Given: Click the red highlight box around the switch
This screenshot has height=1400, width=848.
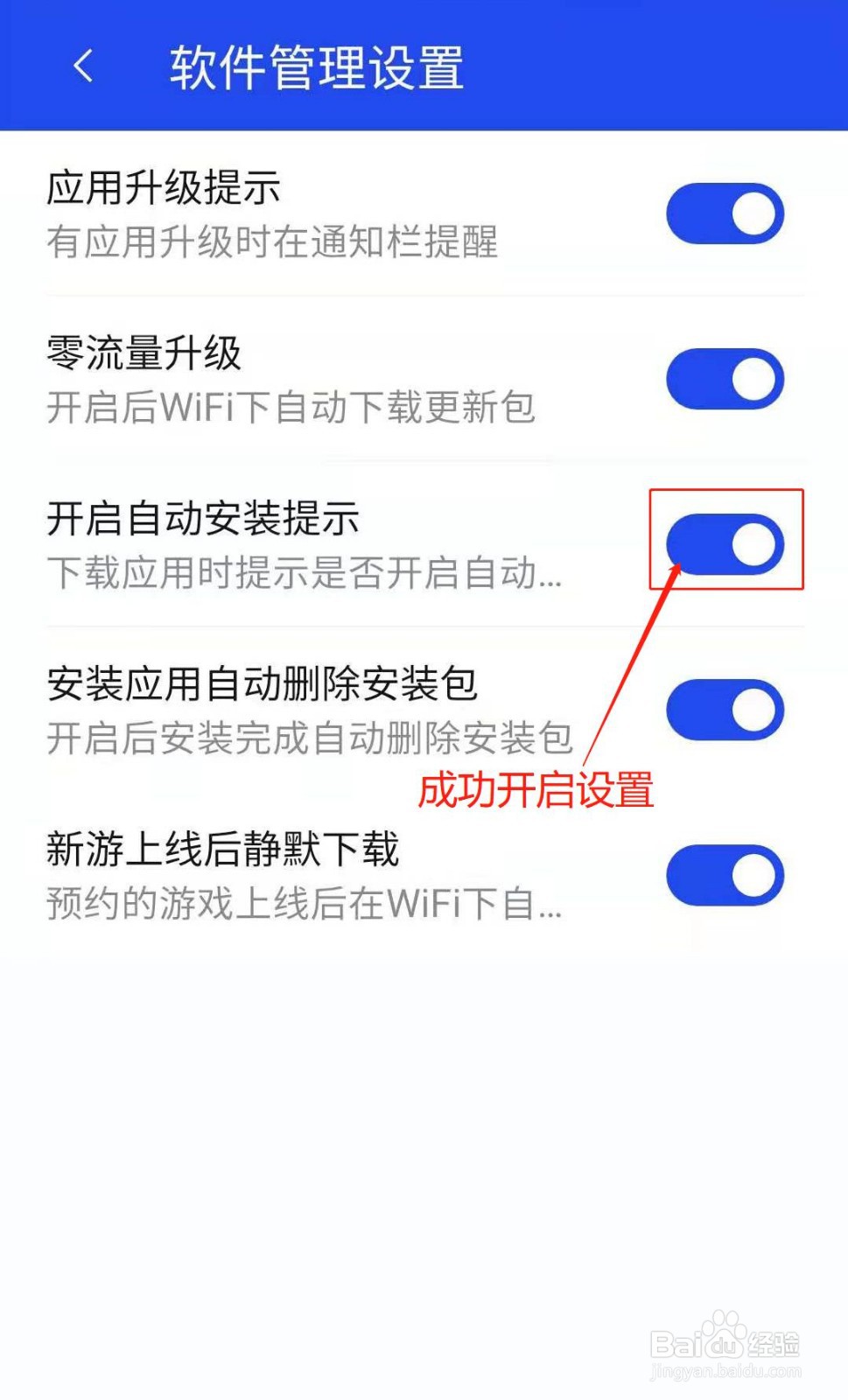Looking at the screenshot, I should pos(726,541).
